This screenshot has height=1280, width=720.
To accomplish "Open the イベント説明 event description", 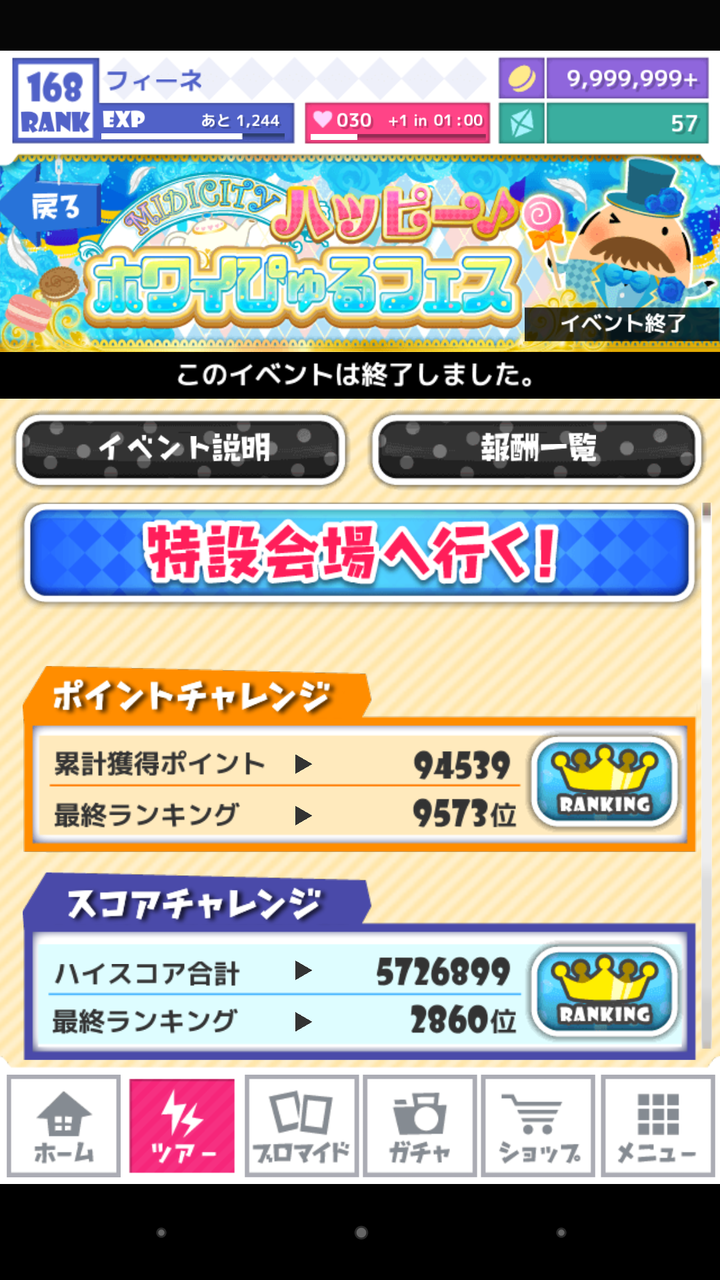I will click(180, 450).
